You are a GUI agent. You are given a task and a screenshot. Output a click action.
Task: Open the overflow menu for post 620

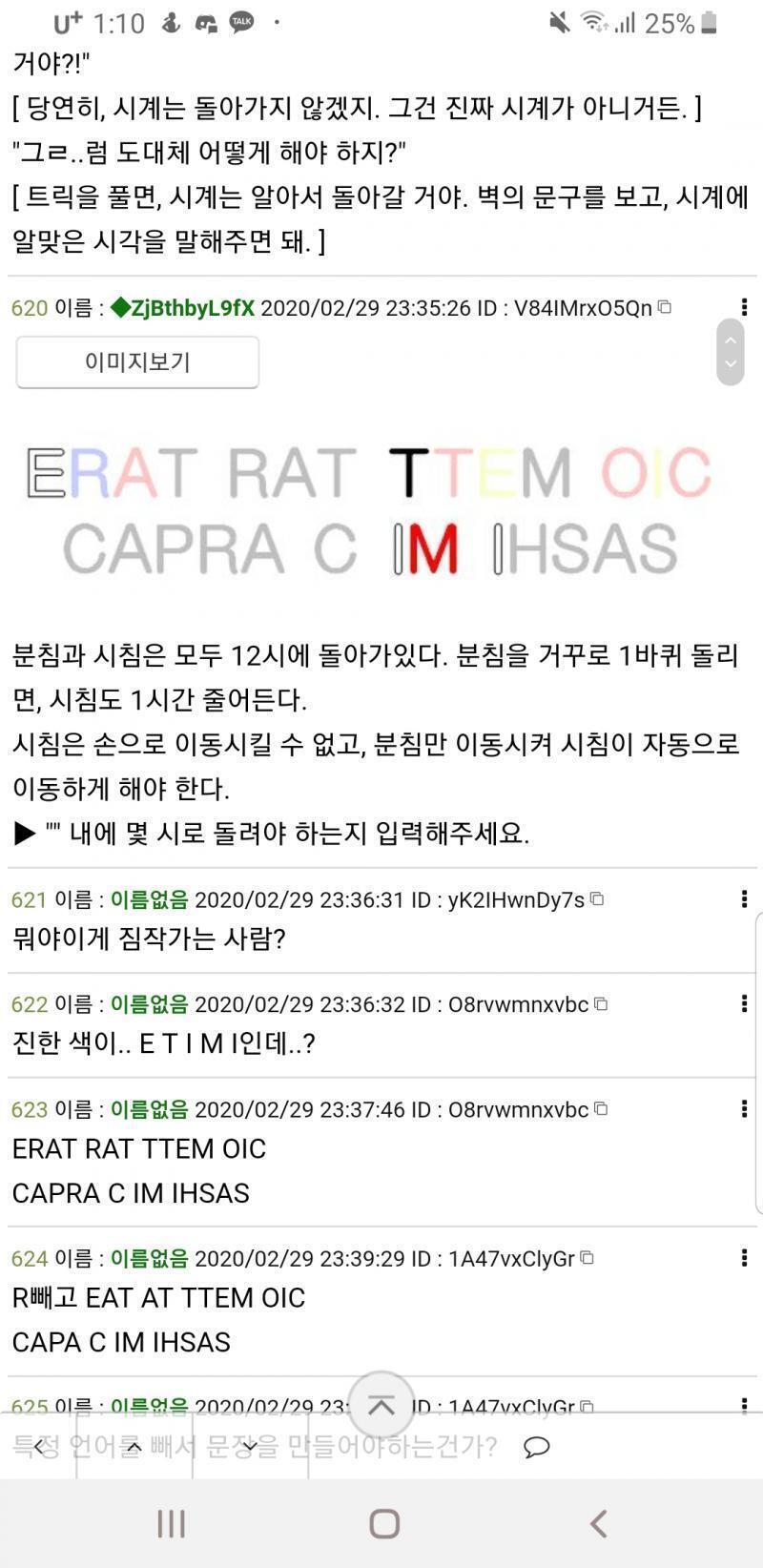[744, 307]
